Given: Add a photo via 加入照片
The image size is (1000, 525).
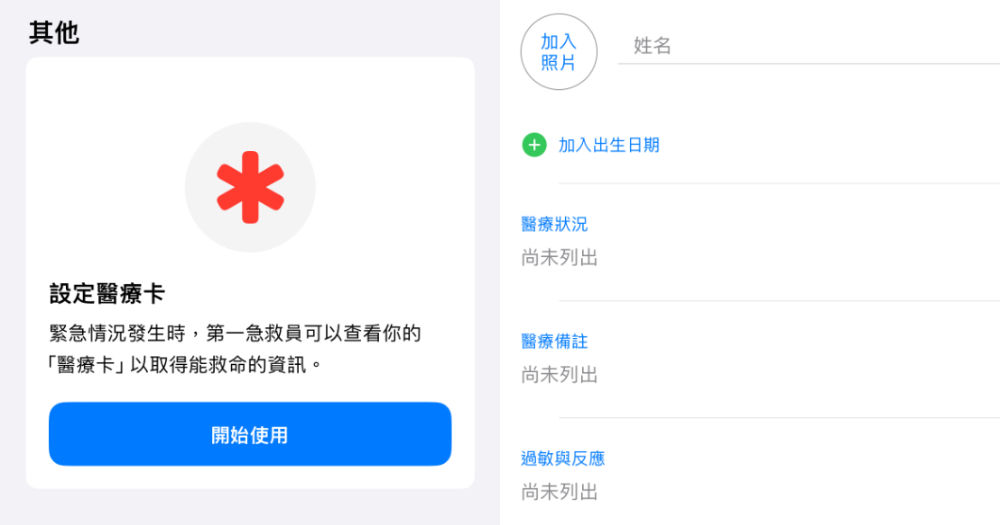Looking at the screenshot, I should [x=558, y=52].
